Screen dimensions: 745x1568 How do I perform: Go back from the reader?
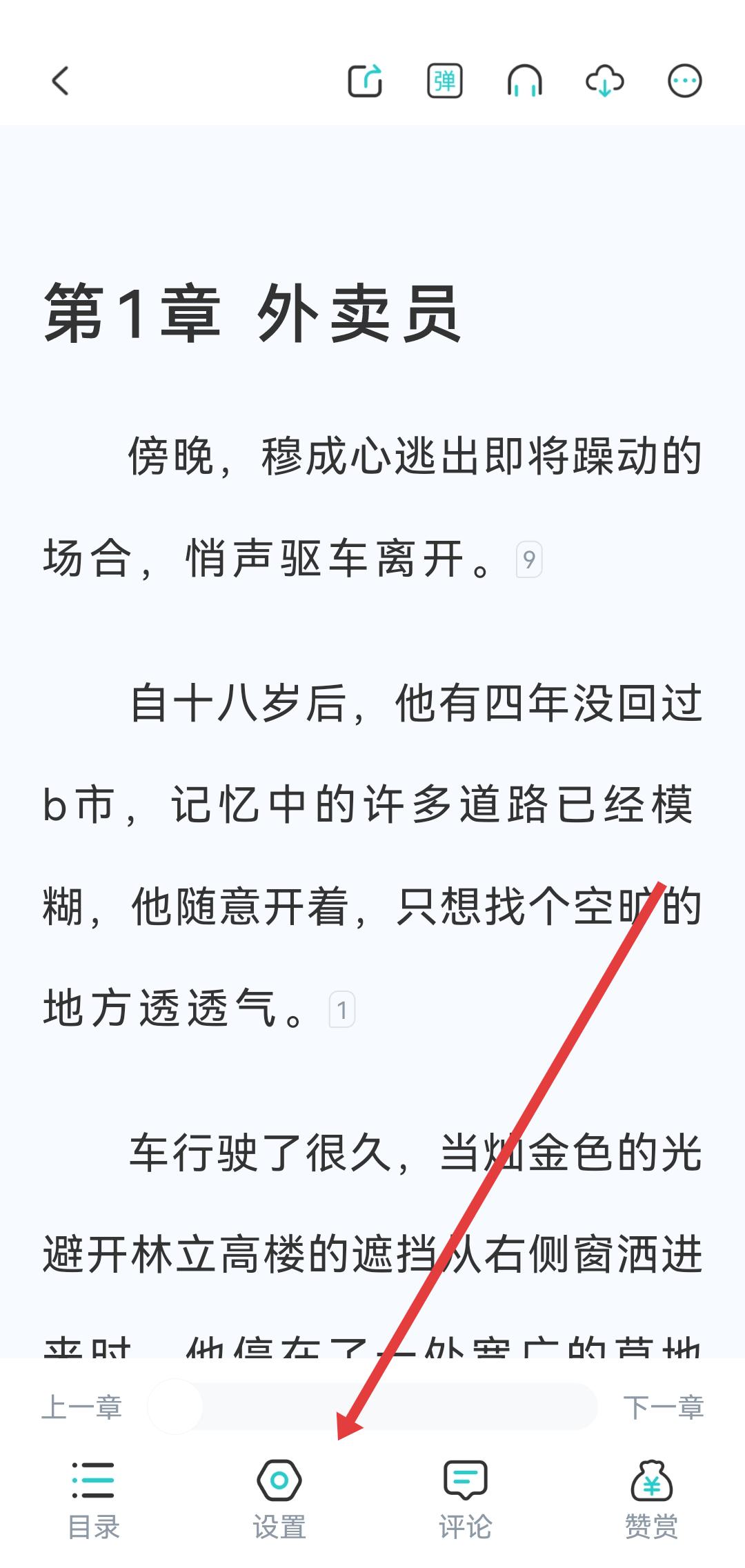(x=61, y=81)
